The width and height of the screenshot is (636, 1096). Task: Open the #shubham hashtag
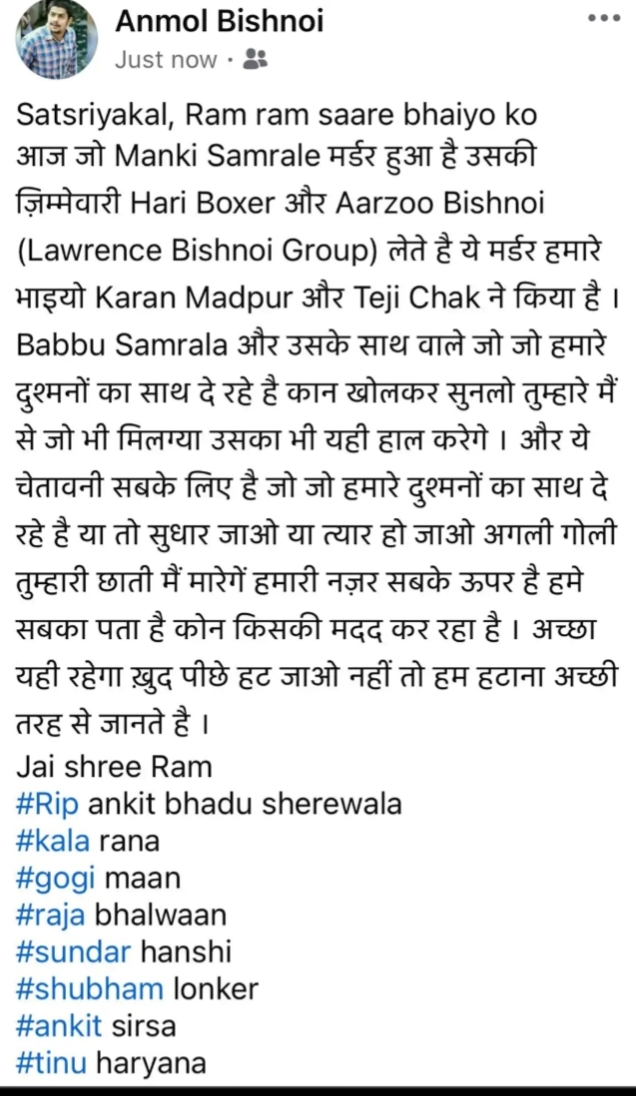pyautogui.click(x=90, y=989)
